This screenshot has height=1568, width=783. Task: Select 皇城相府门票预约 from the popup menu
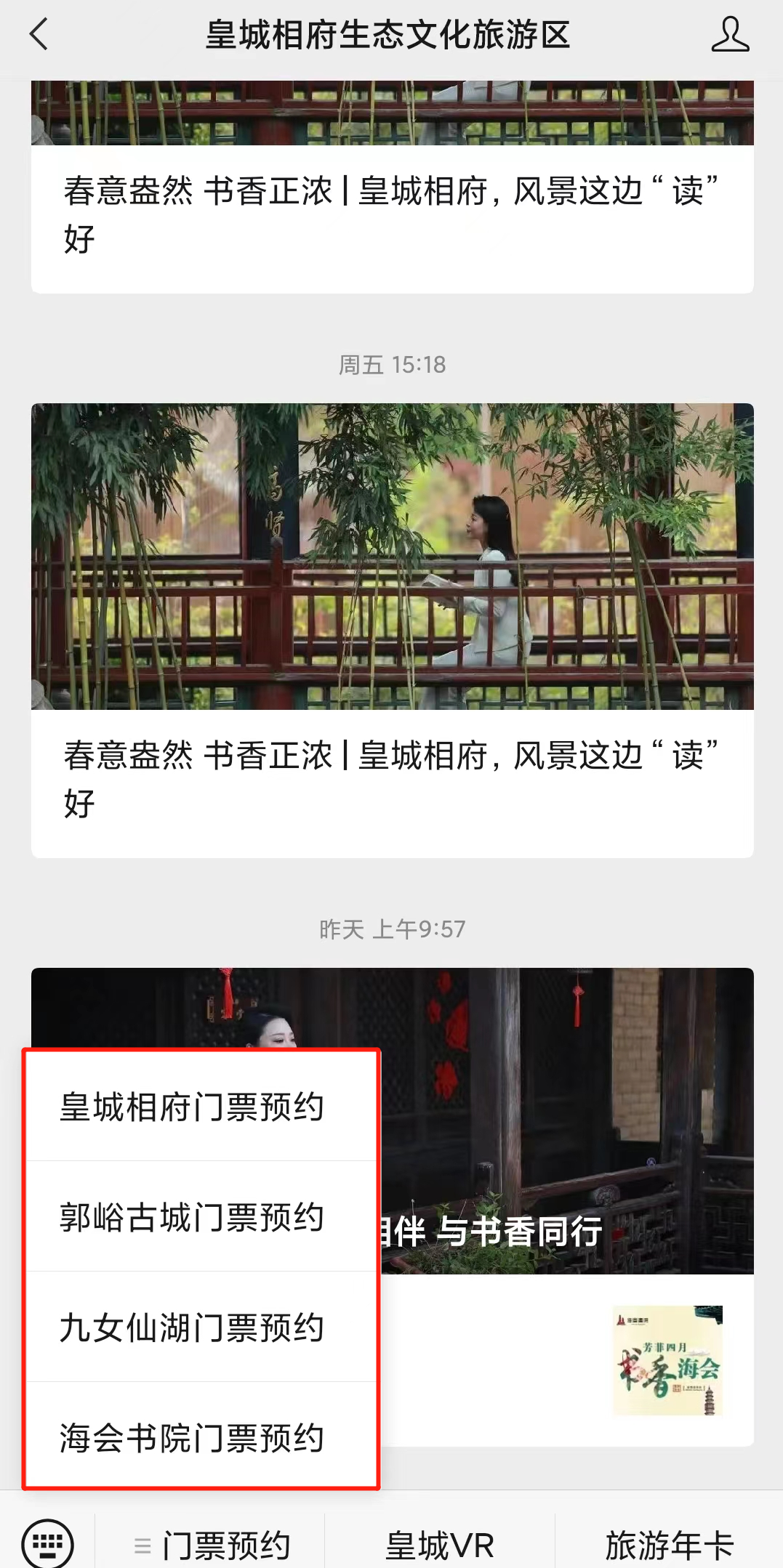(x=201, y=1107)
